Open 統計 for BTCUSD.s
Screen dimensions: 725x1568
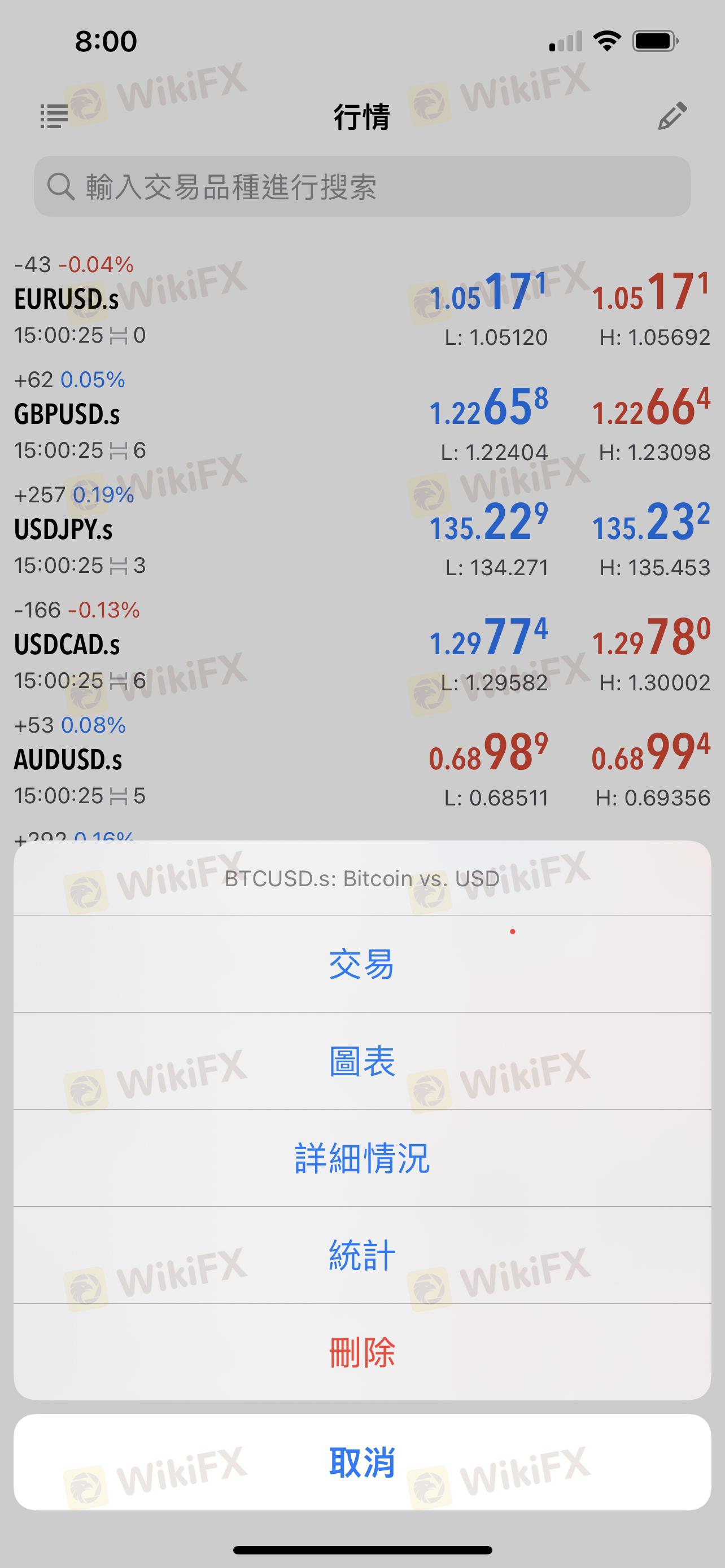point(362,1255)
